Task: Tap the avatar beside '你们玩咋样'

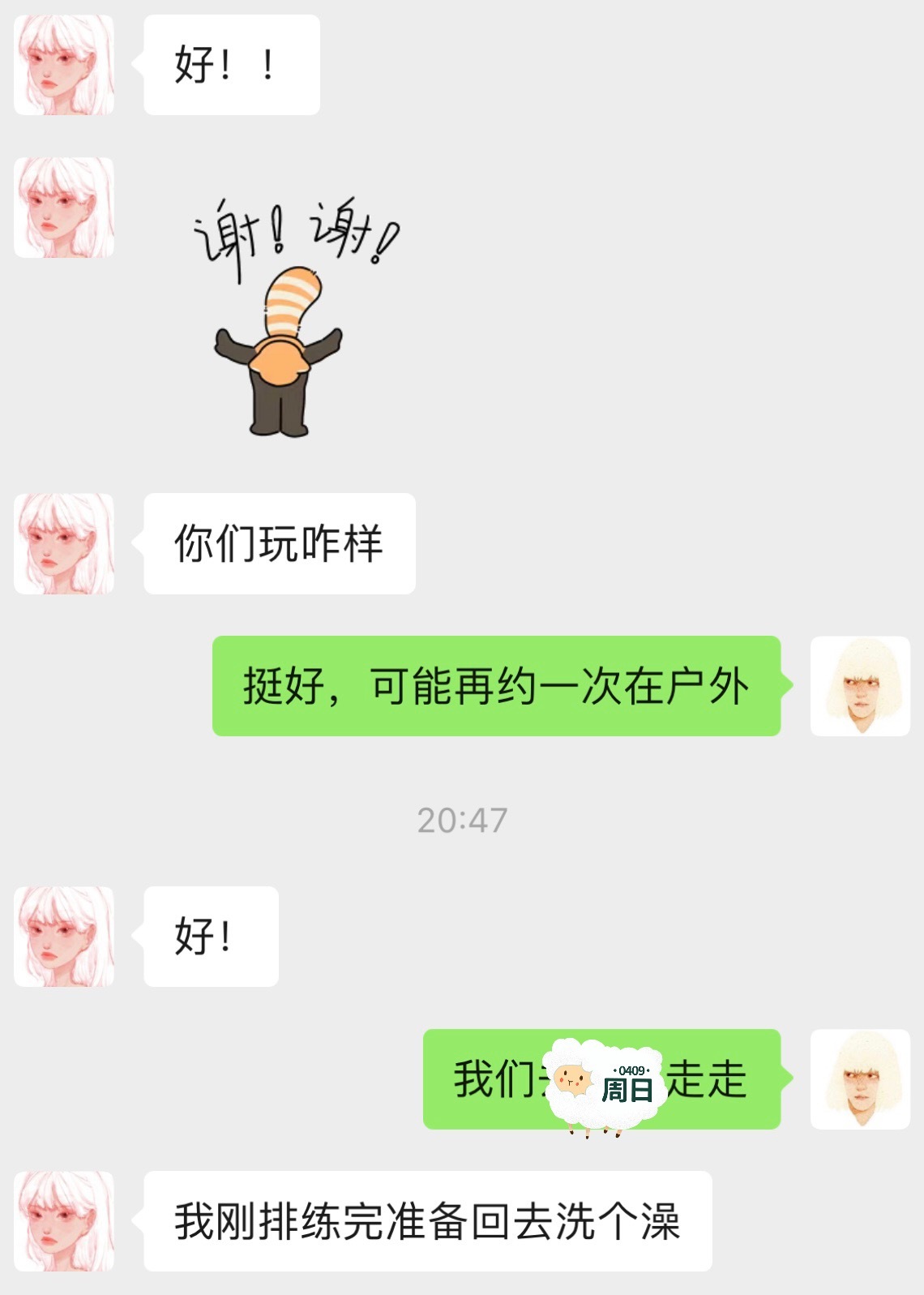Action: point(64,543)
